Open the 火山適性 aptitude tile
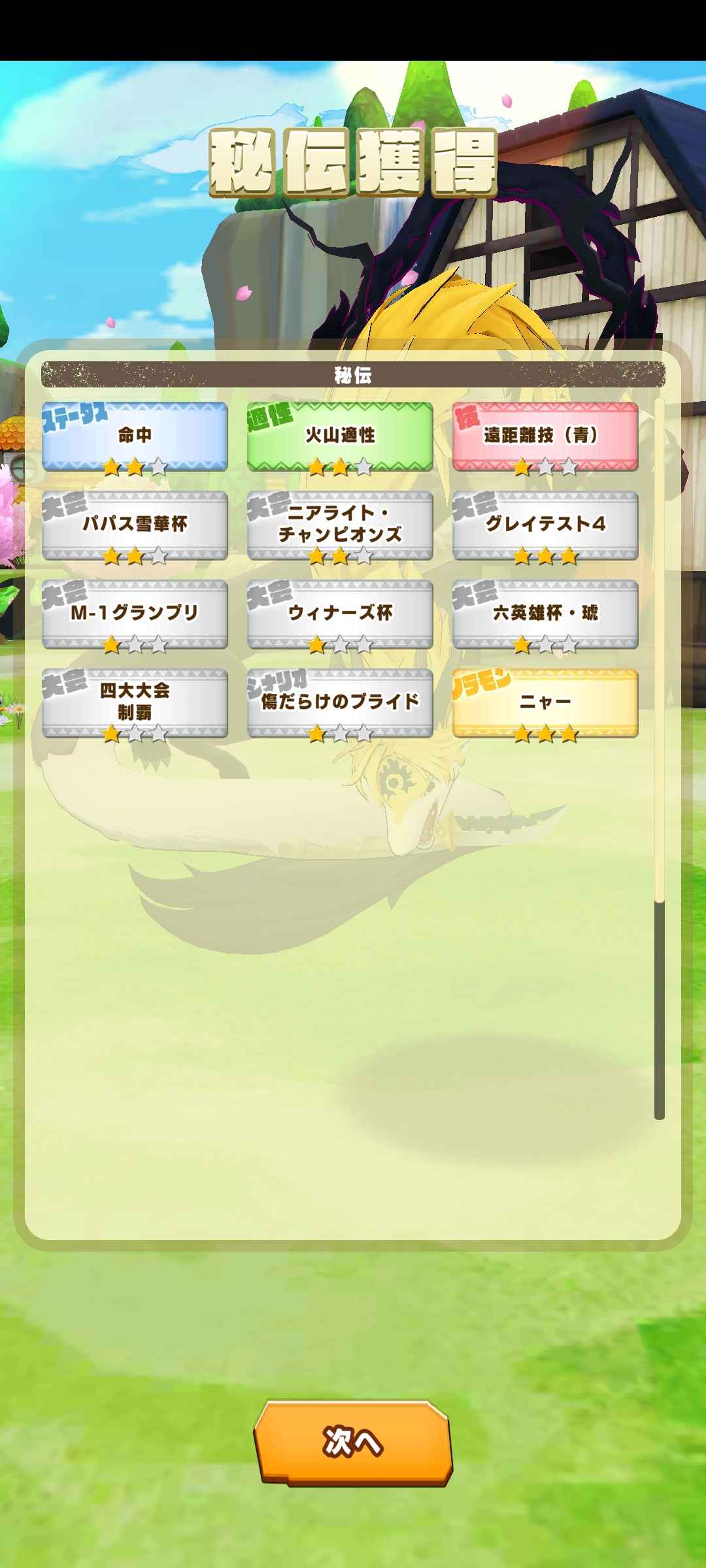Viewport: 706px width, 1568px height. pyautogui.click(x=340, y=436)
